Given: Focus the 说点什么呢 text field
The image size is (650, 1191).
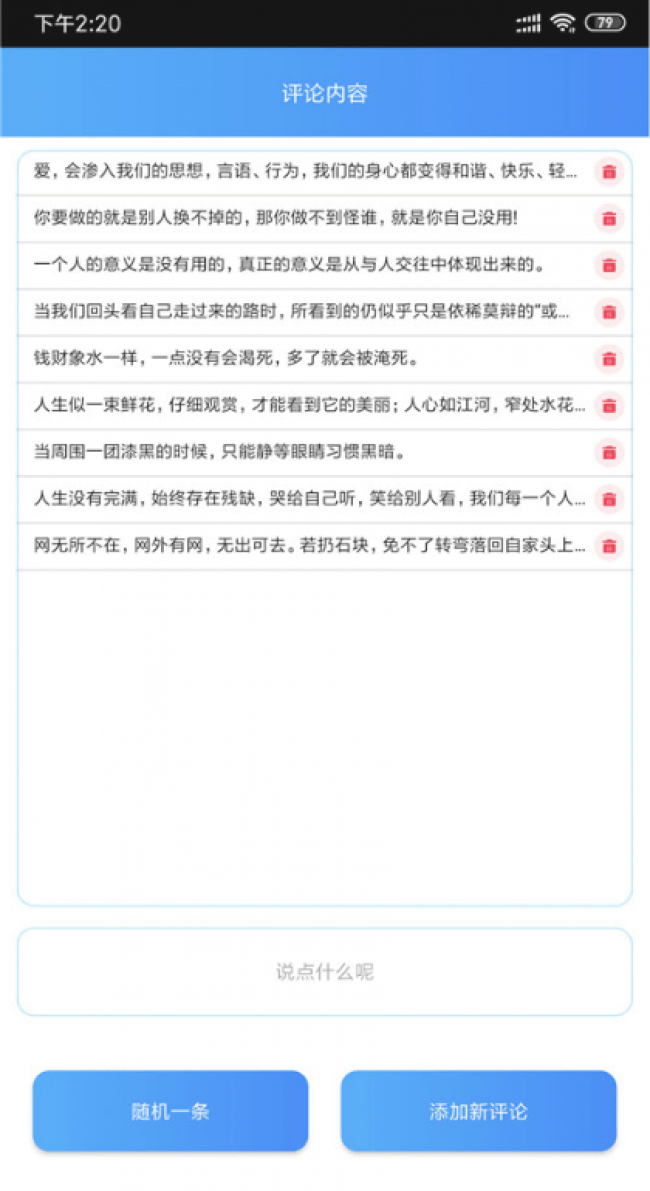Looking at the screenshot, I should tap(325, 971).
